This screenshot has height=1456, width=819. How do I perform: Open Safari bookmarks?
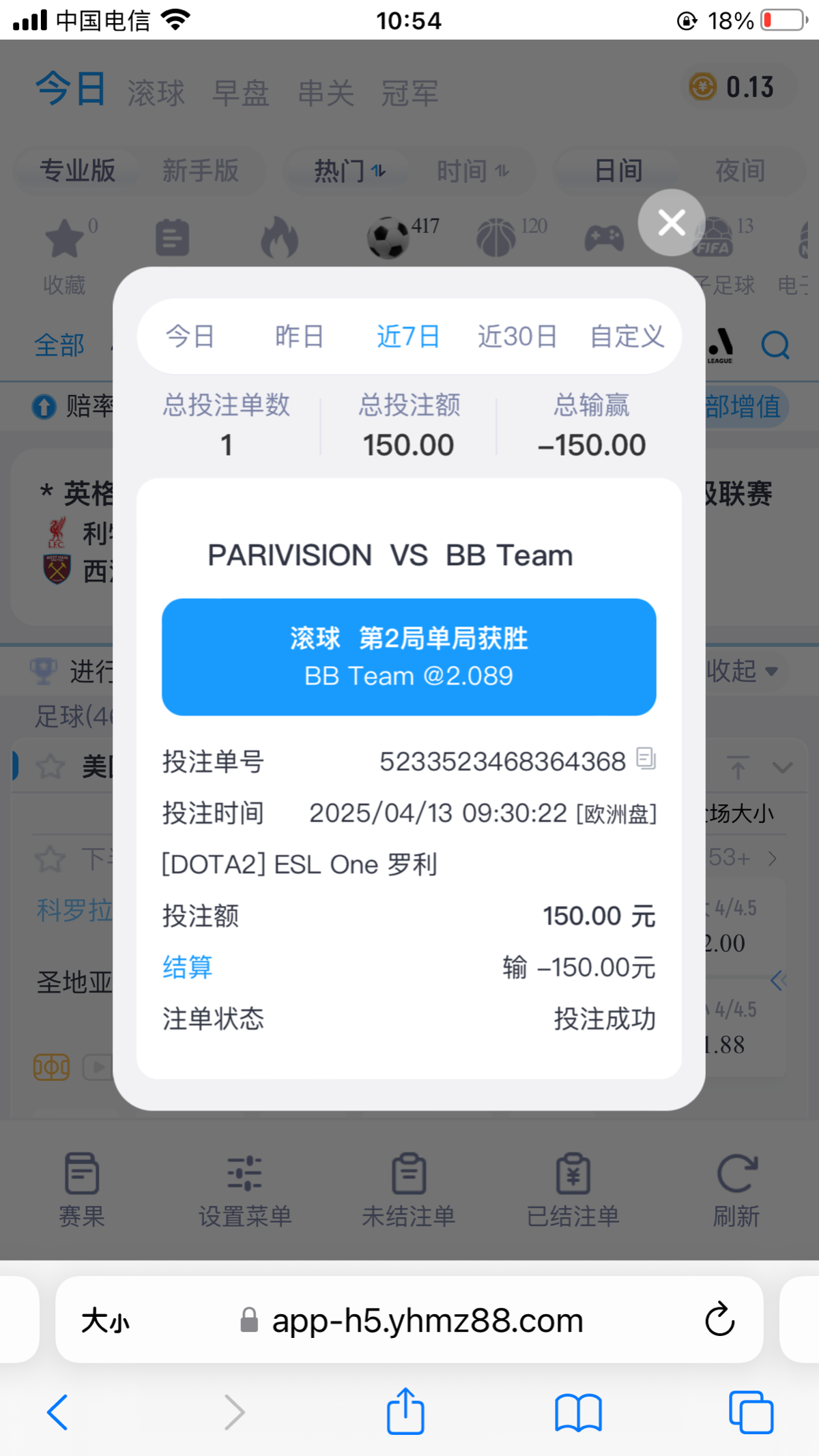tap(578, 1412)
